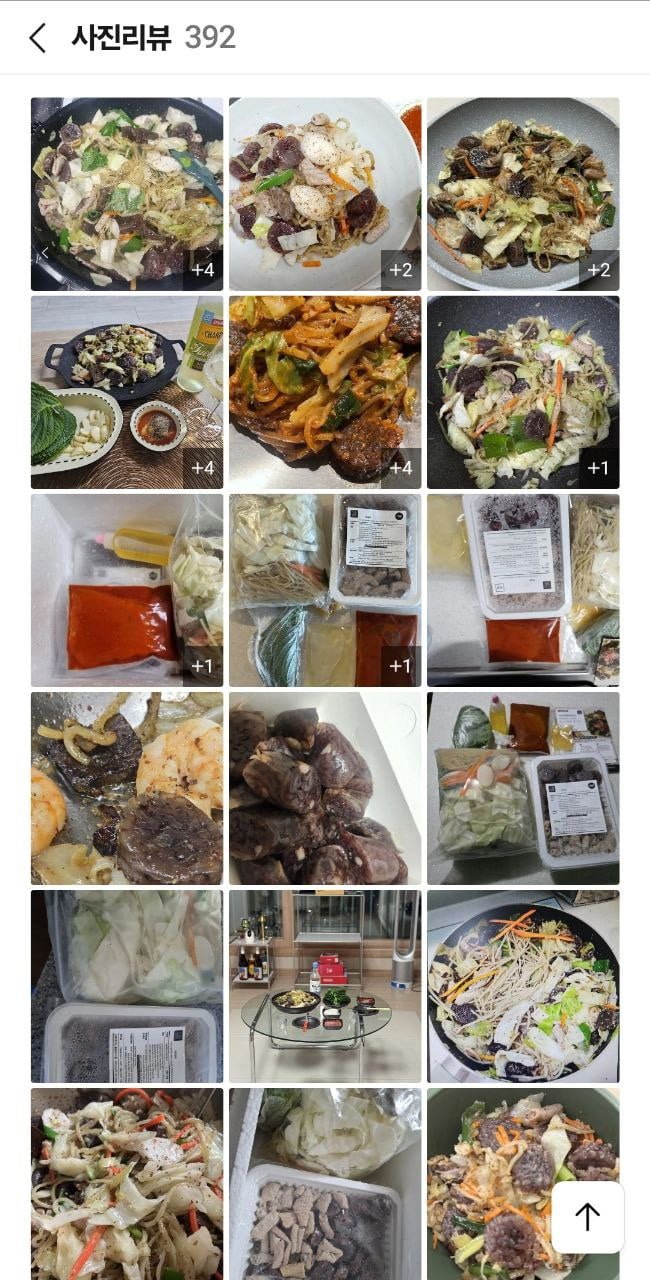Screen dimensions: 650x1280
Task: Open the black-pan stir-fry photo with +1
Action: pyautogui.click(x=522, y=391)
